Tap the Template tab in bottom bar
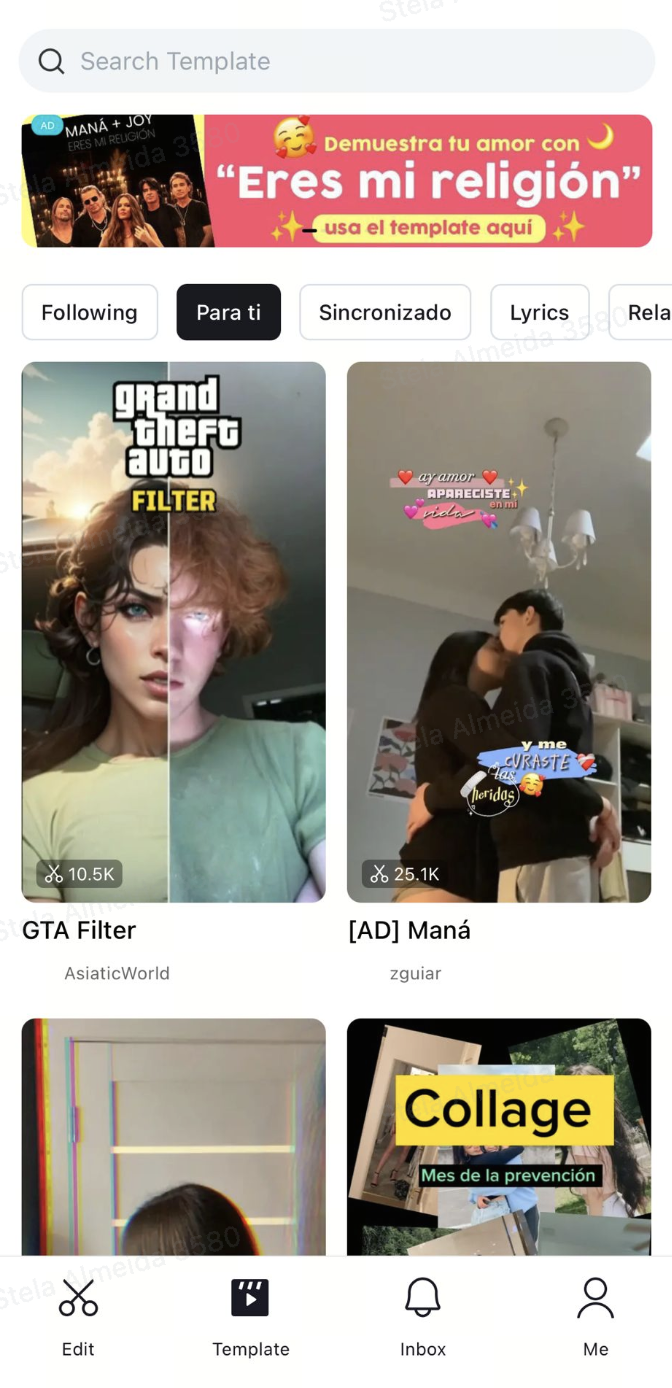Screen dimensions: 672x1388 [x=251, y=1317]
